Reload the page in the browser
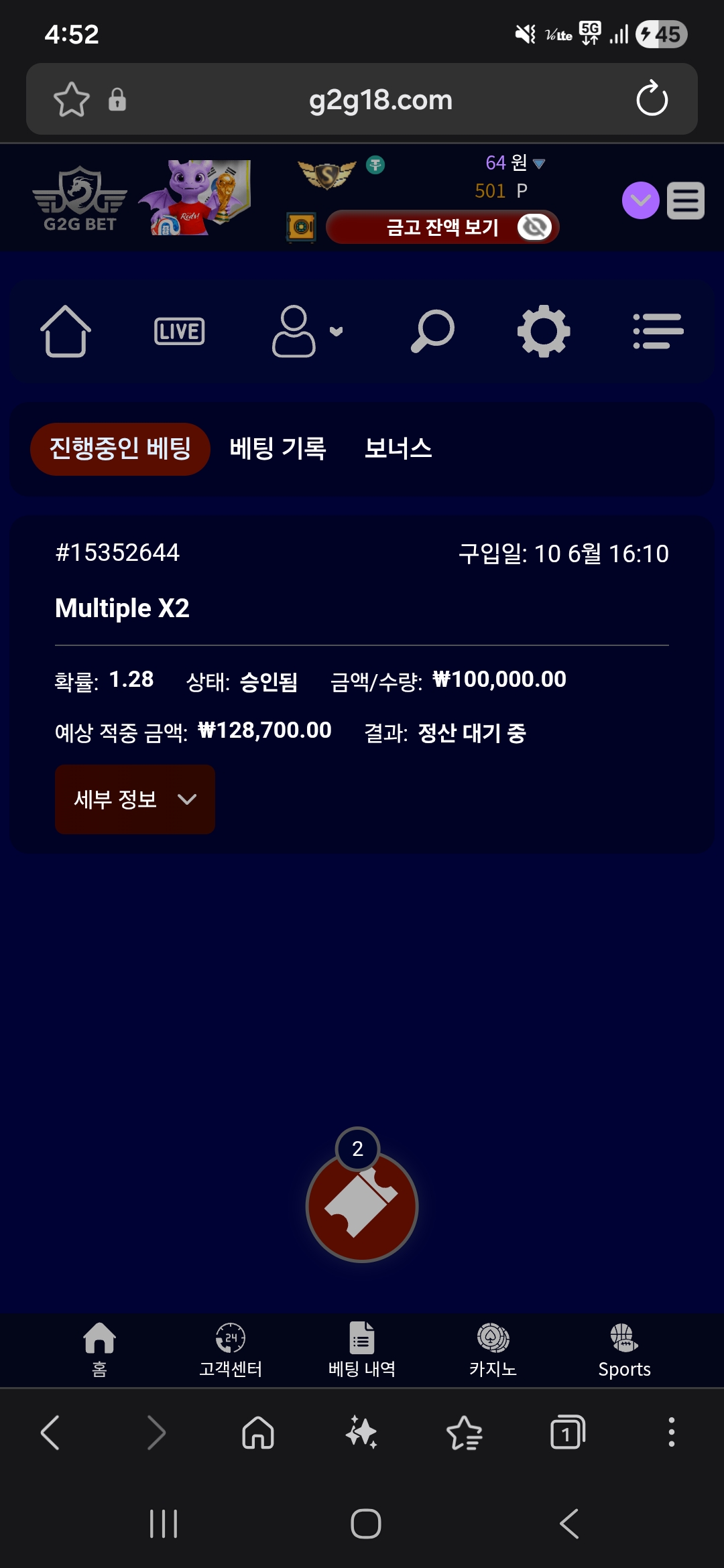 (x=652, y=99)
